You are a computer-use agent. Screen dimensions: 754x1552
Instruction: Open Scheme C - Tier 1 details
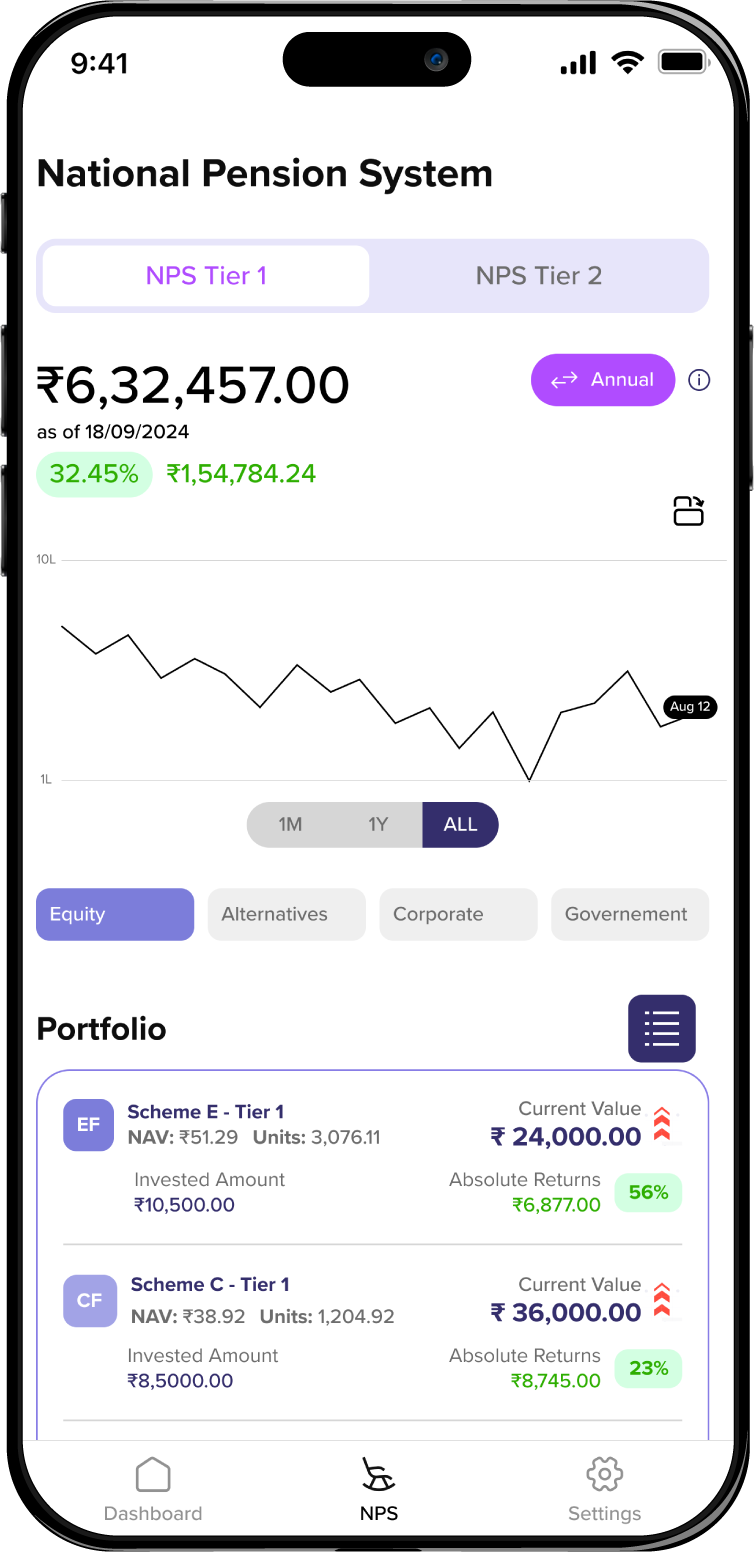pyautogui.click(x=210, y=1285)
